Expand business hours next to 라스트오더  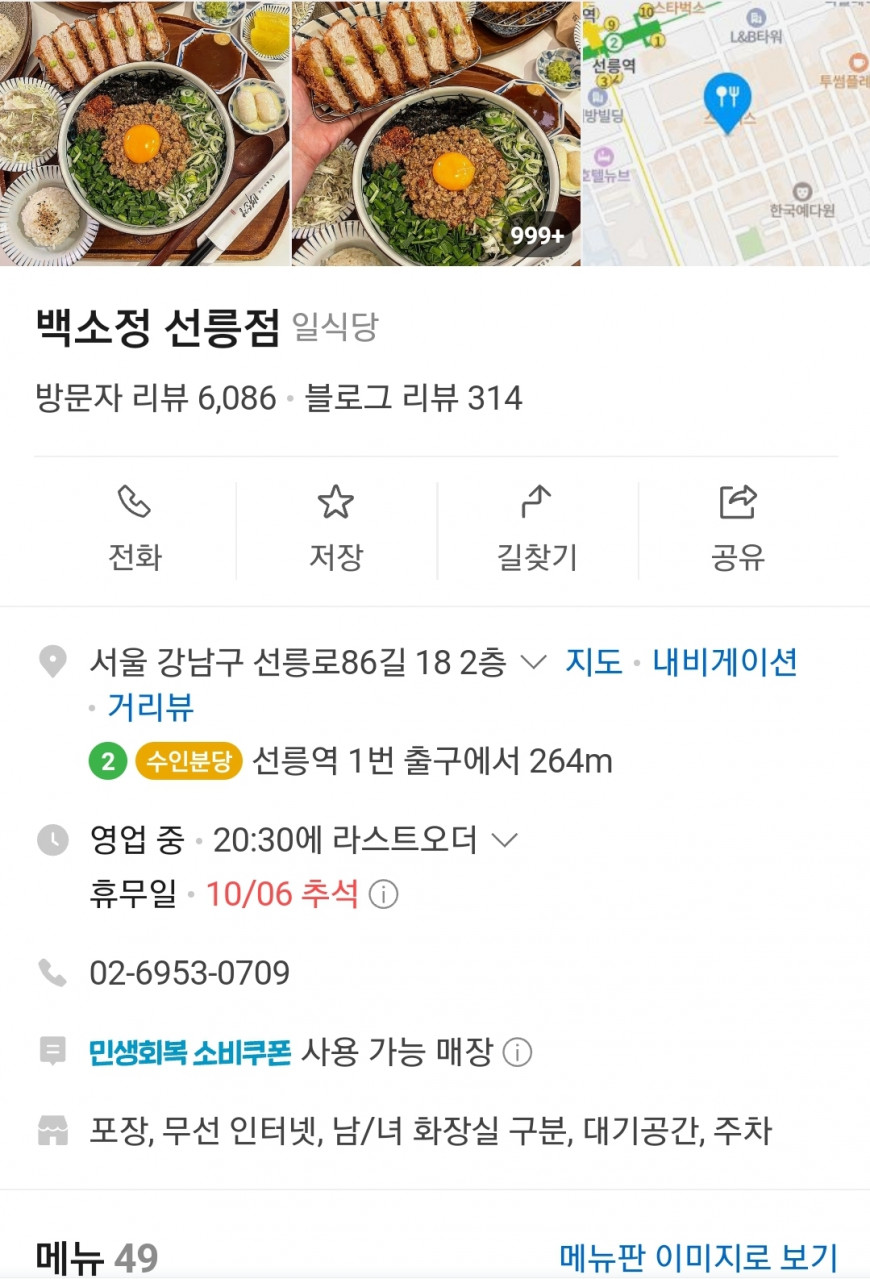pyautogui.click(x=506, y=840)
